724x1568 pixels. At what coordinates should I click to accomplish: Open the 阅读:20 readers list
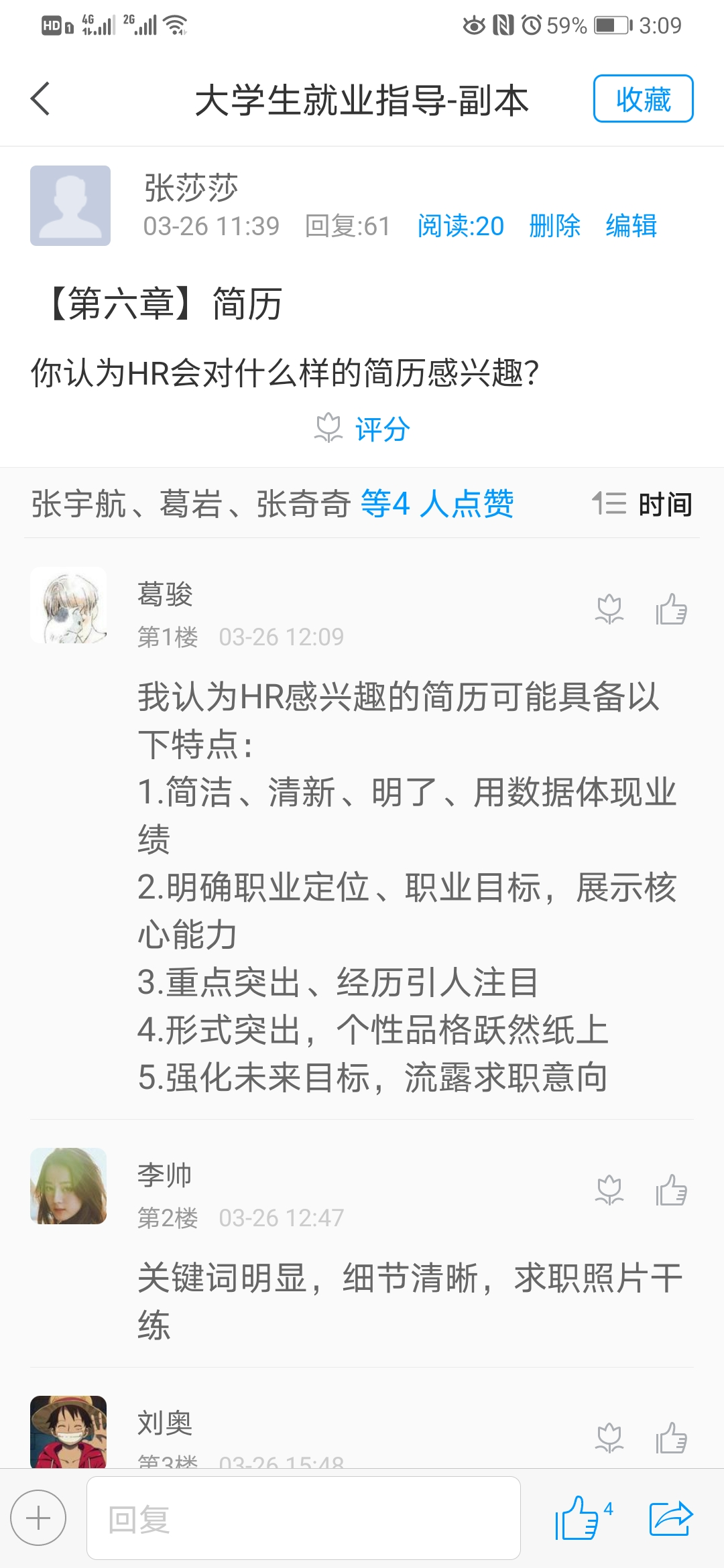pos(461,226)
